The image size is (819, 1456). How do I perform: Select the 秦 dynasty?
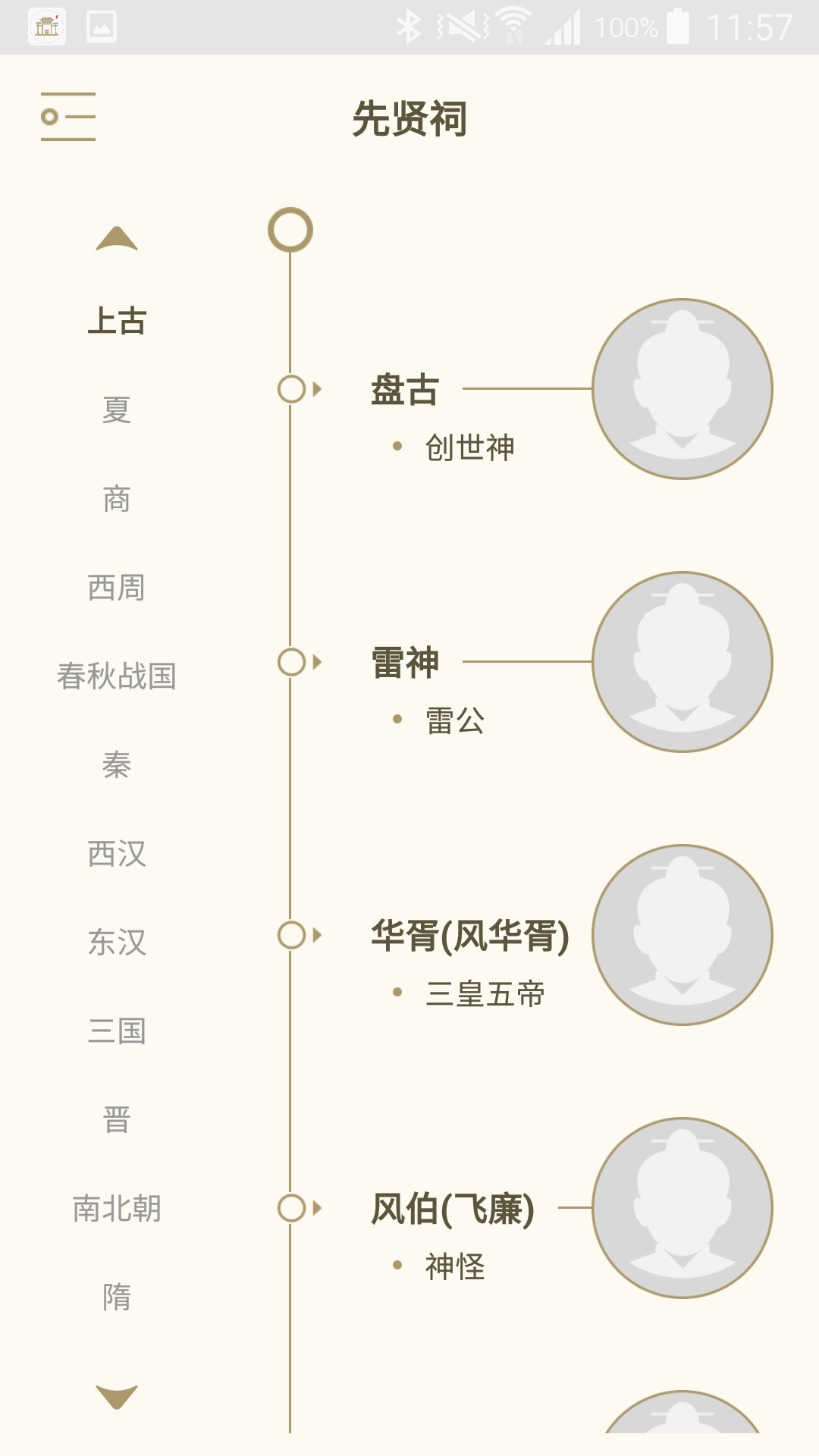(117, 764)
